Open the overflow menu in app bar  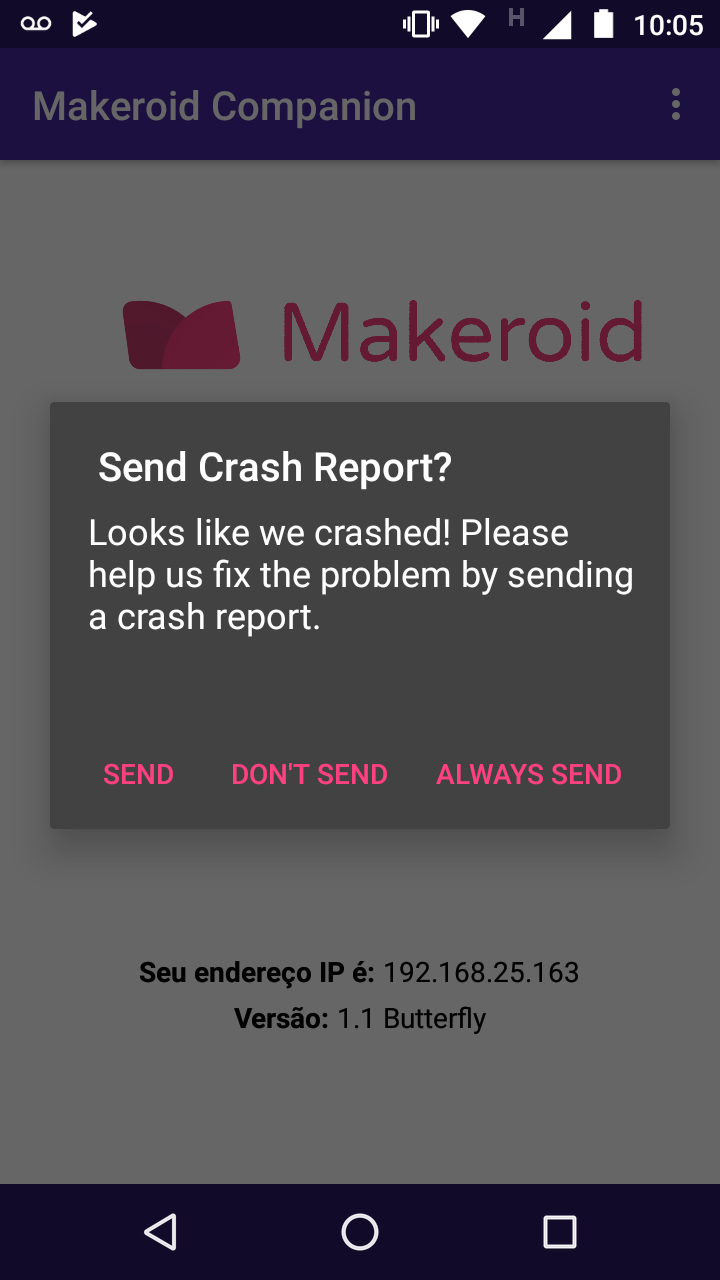click(x=676, y=104)
